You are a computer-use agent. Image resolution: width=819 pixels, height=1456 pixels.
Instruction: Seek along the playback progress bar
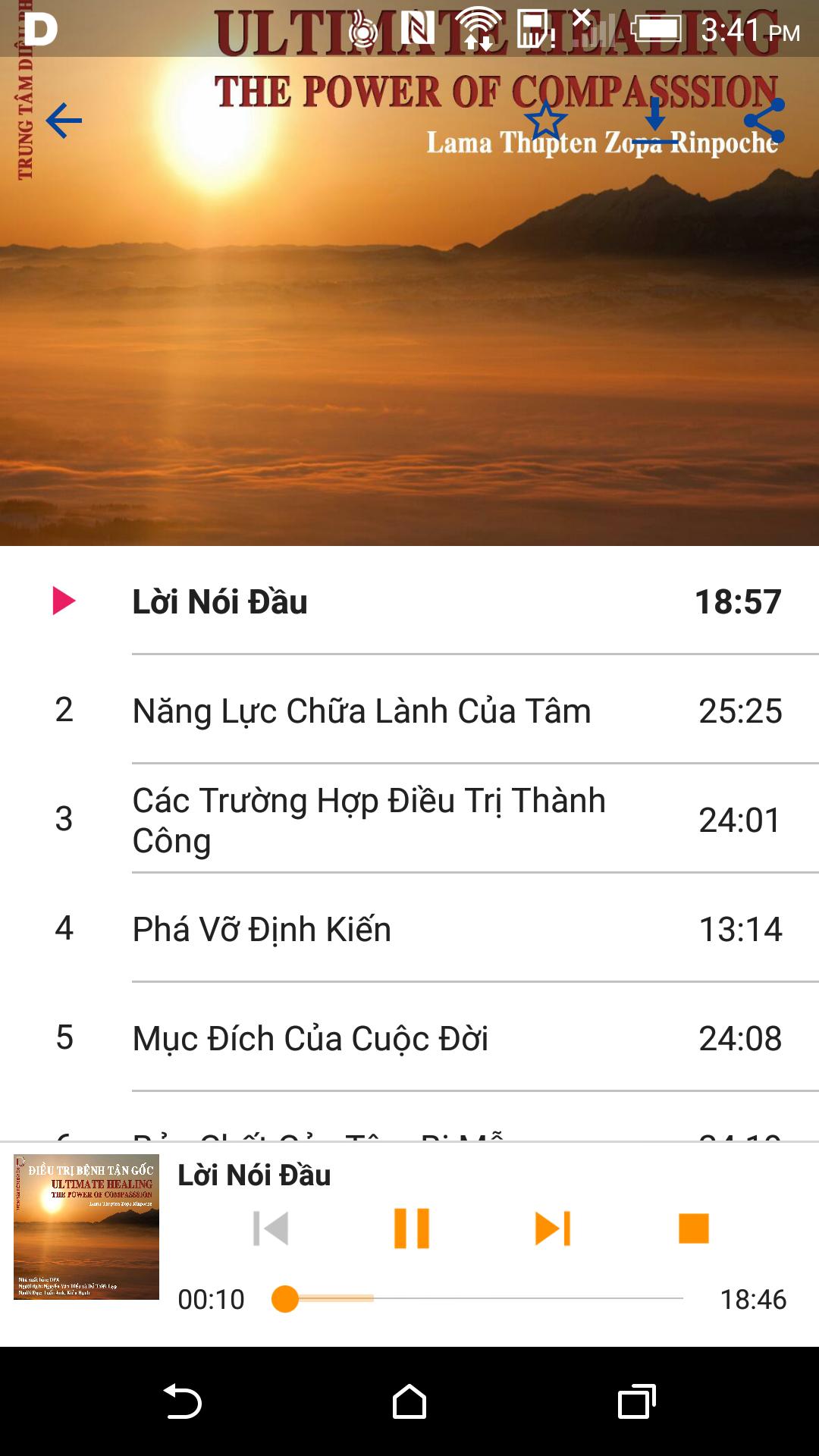point(478,1298)
